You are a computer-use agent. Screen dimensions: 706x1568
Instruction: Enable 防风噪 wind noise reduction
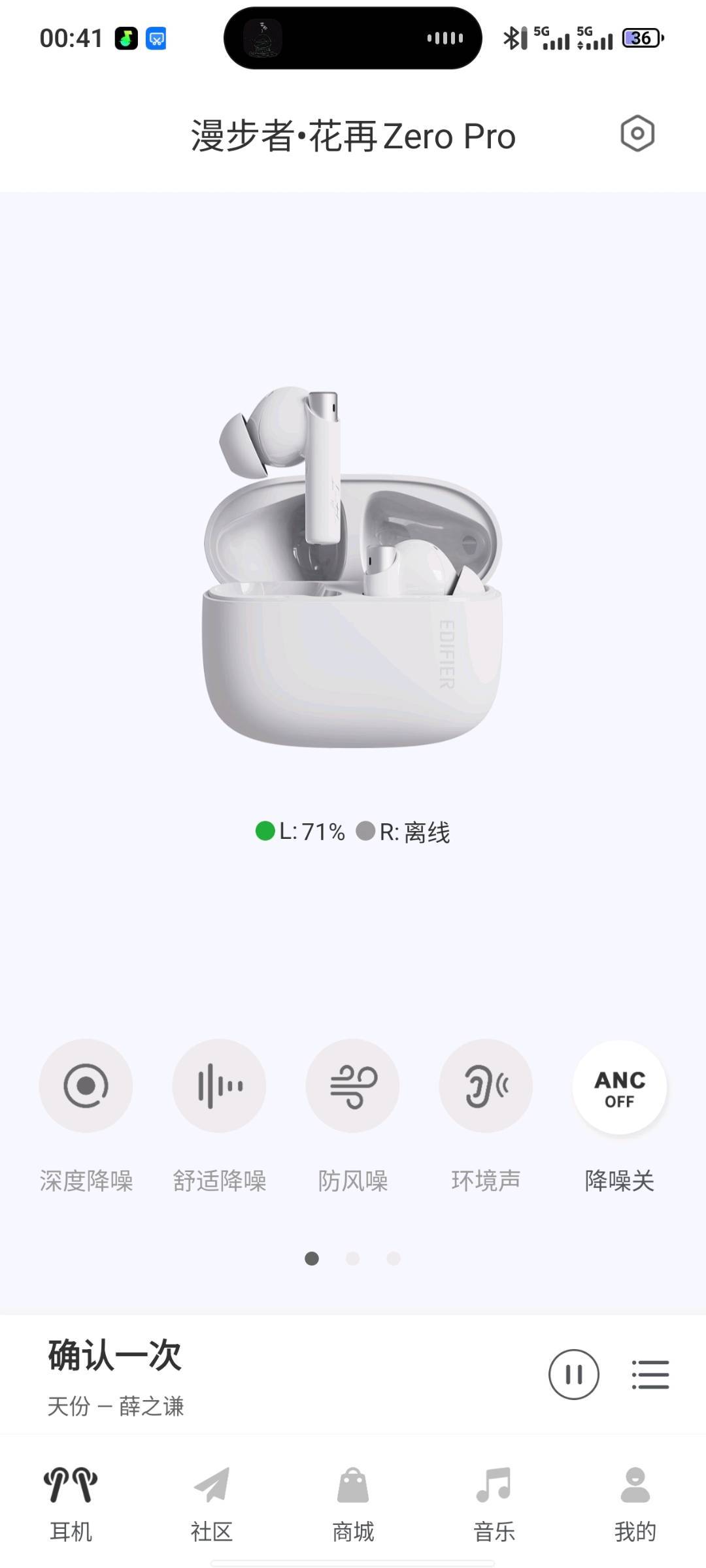point(352,1086)
